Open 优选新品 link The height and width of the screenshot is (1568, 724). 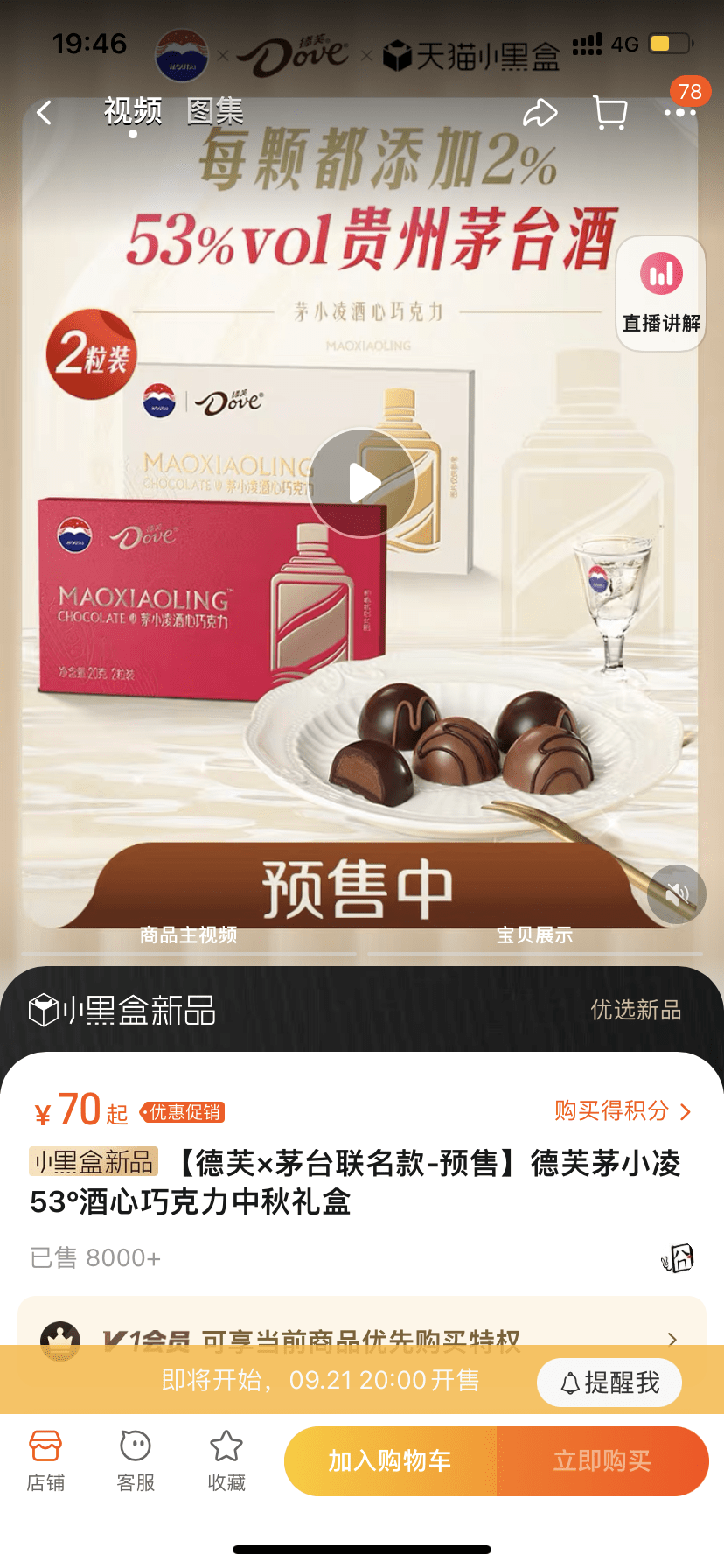coord(636,1010)
